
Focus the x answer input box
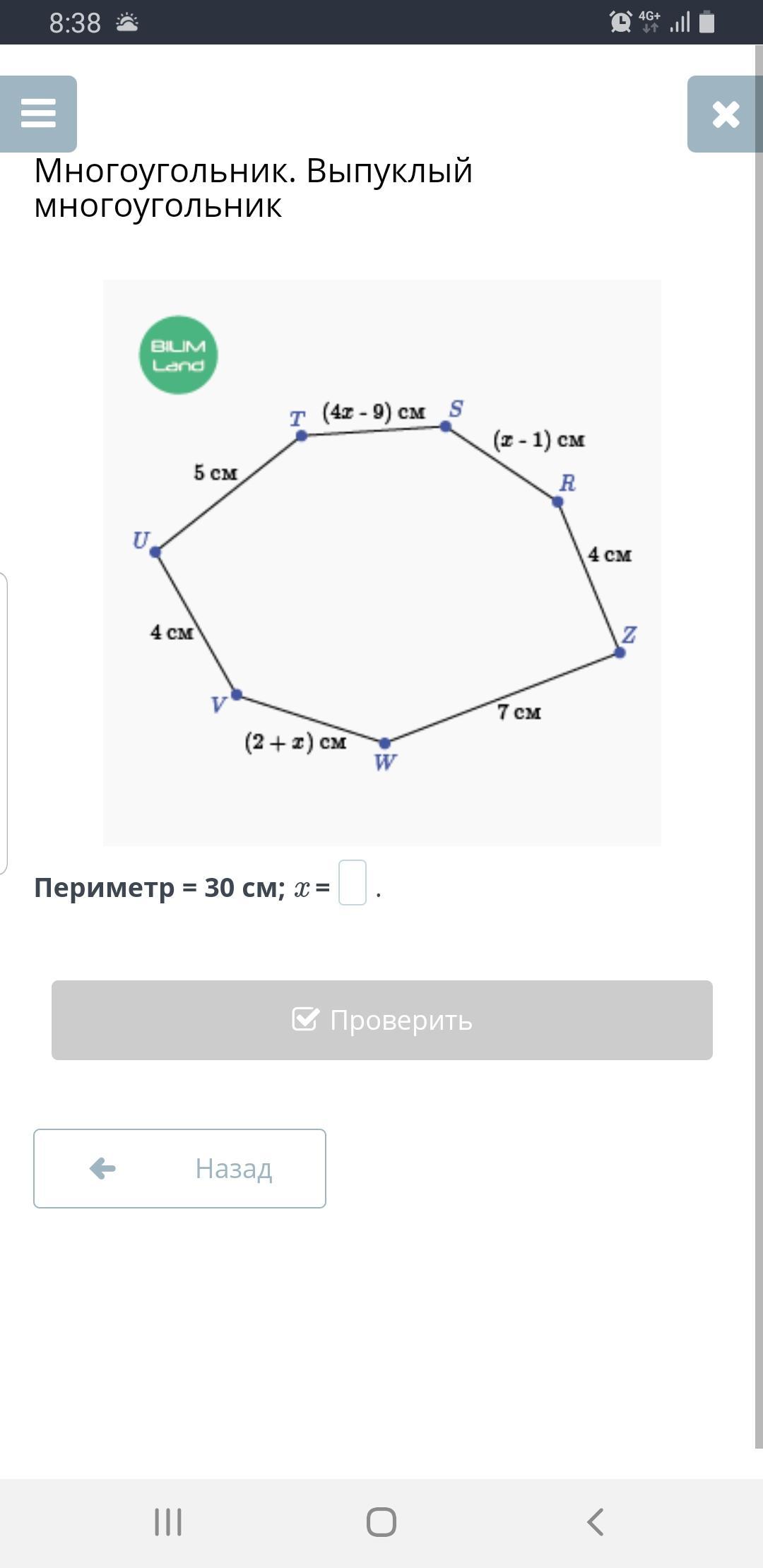[x=353, y=882]
